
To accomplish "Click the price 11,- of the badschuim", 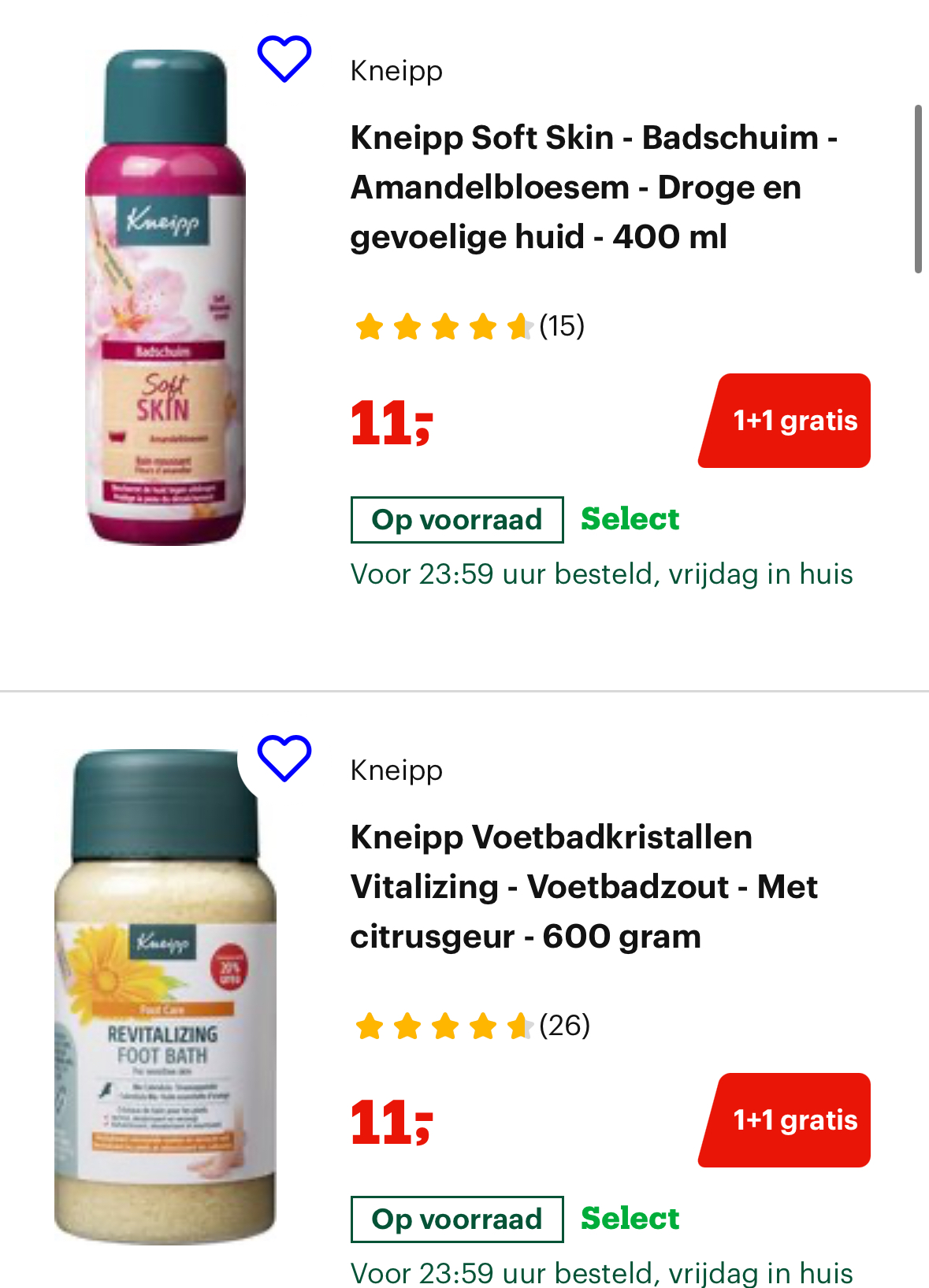I will tap(389, 423).
